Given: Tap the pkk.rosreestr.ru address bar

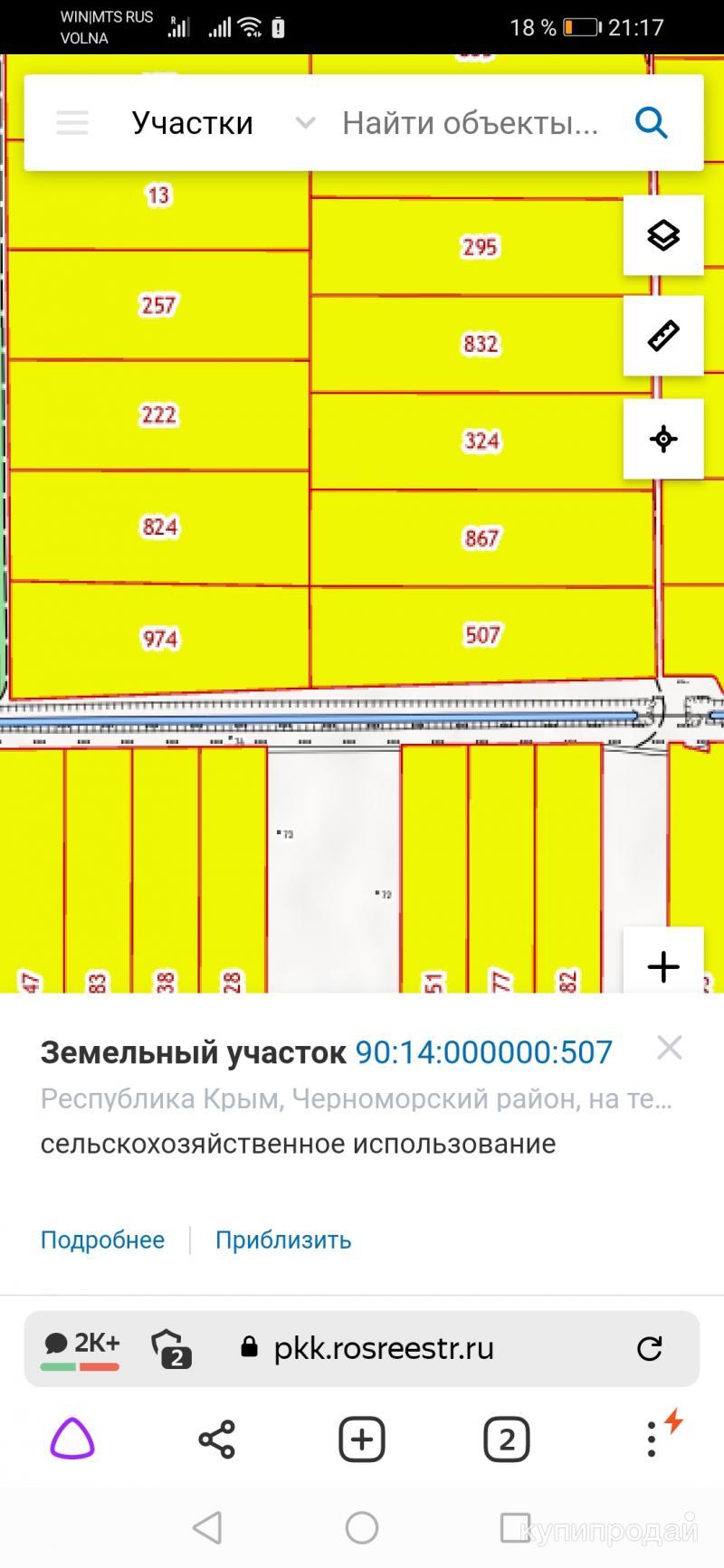Looking at the screenshot, I should point(384,1348).
